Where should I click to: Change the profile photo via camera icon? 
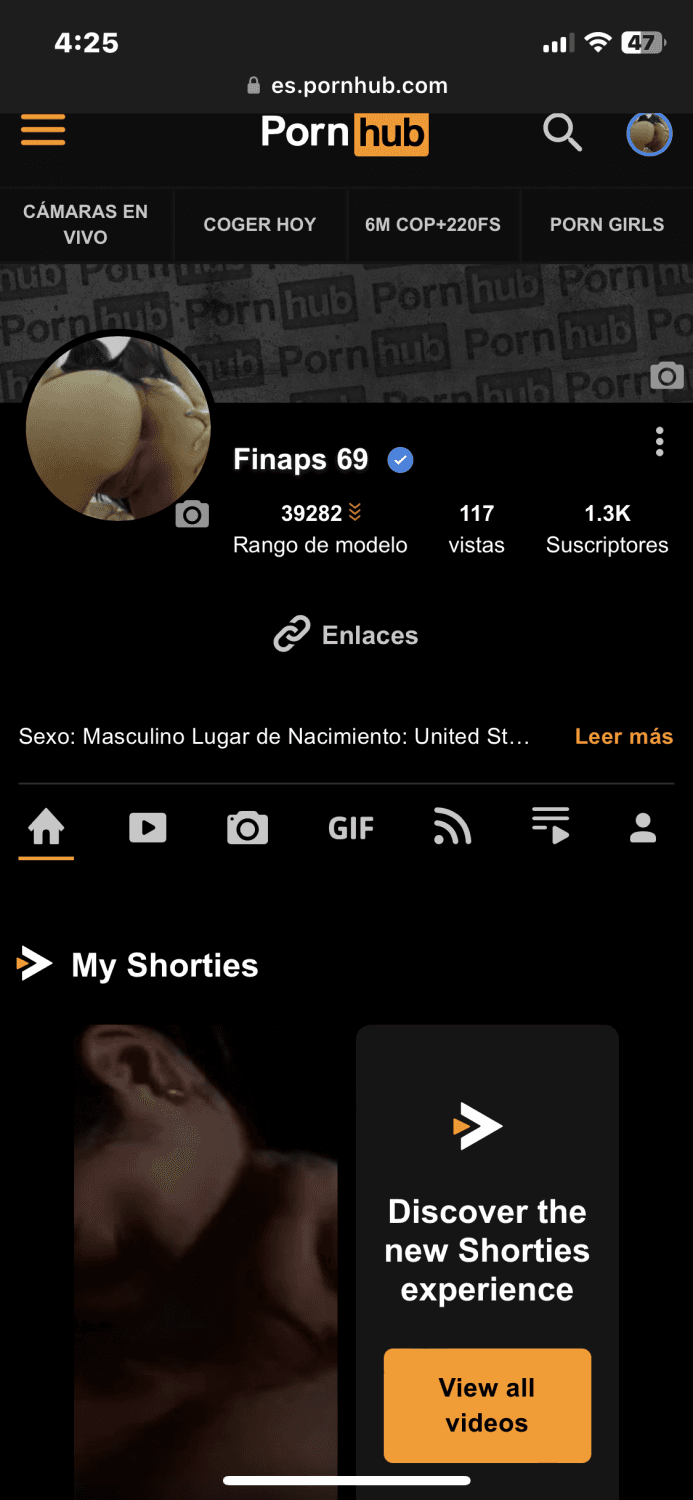point(192,515)
